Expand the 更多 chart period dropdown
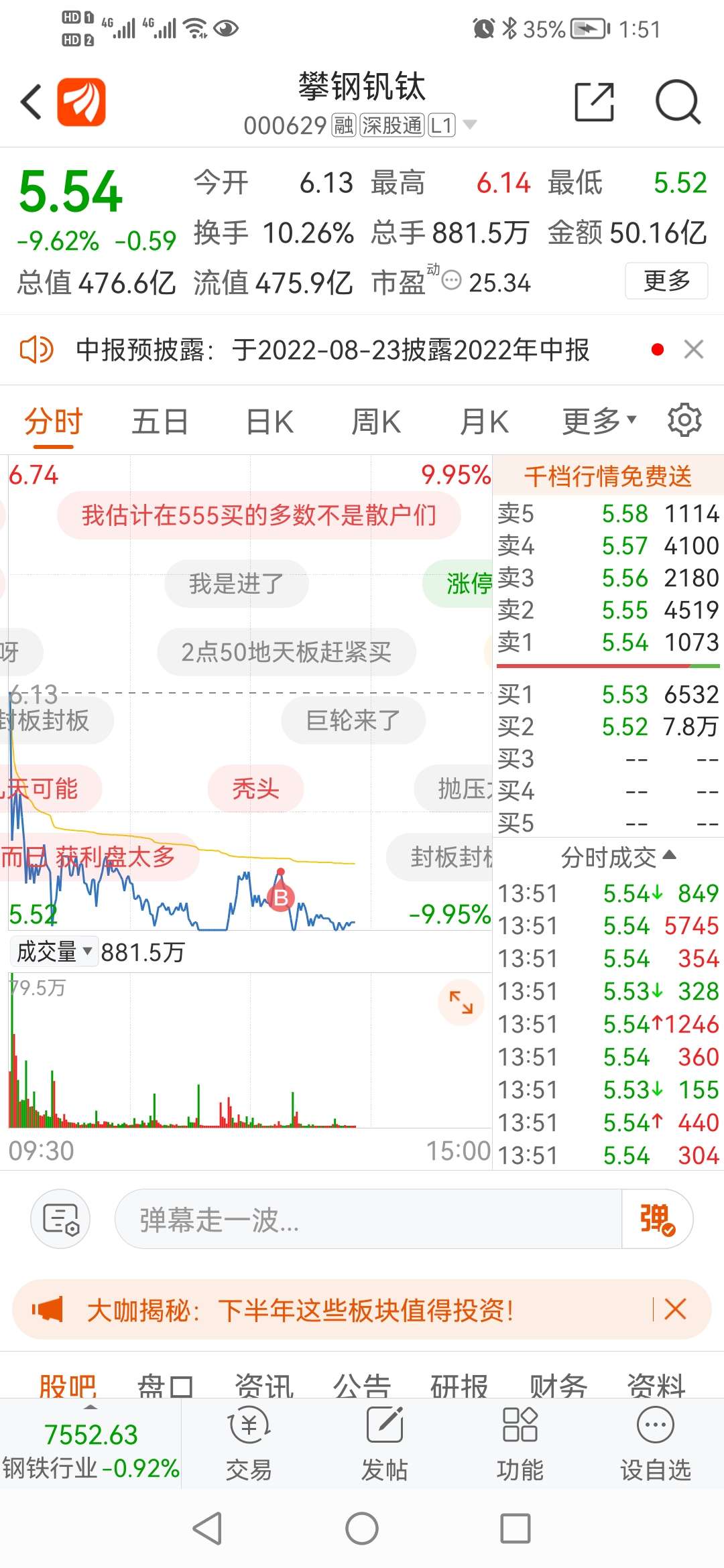Image resolution: width=724 pixels, height=1568 pixels. pyautogui.click(x=599, y=421)
